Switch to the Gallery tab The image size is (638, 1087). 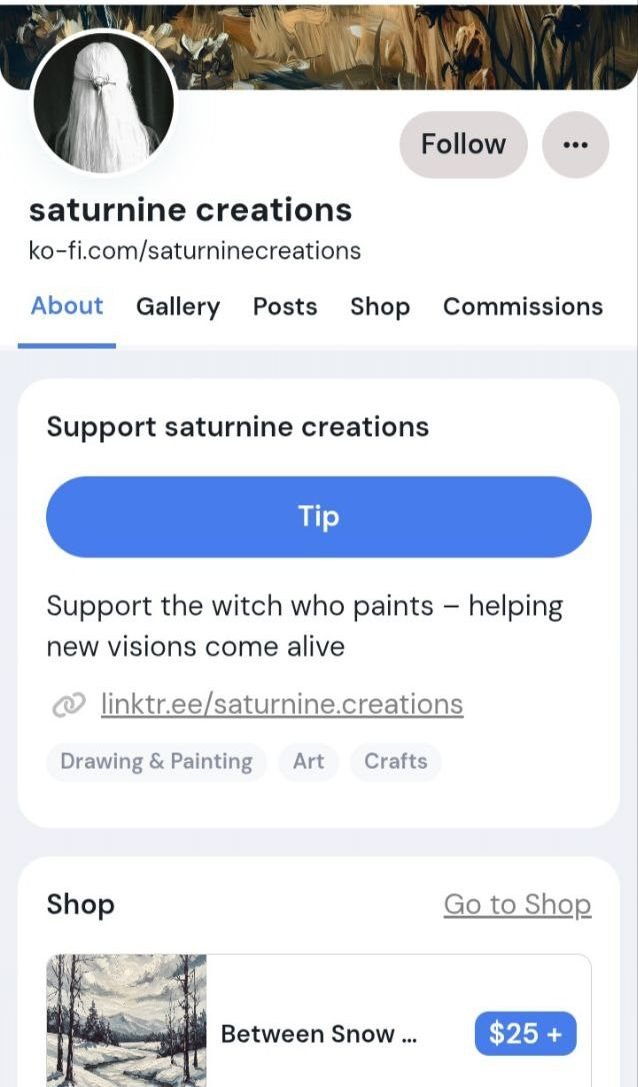pos(178,307)
